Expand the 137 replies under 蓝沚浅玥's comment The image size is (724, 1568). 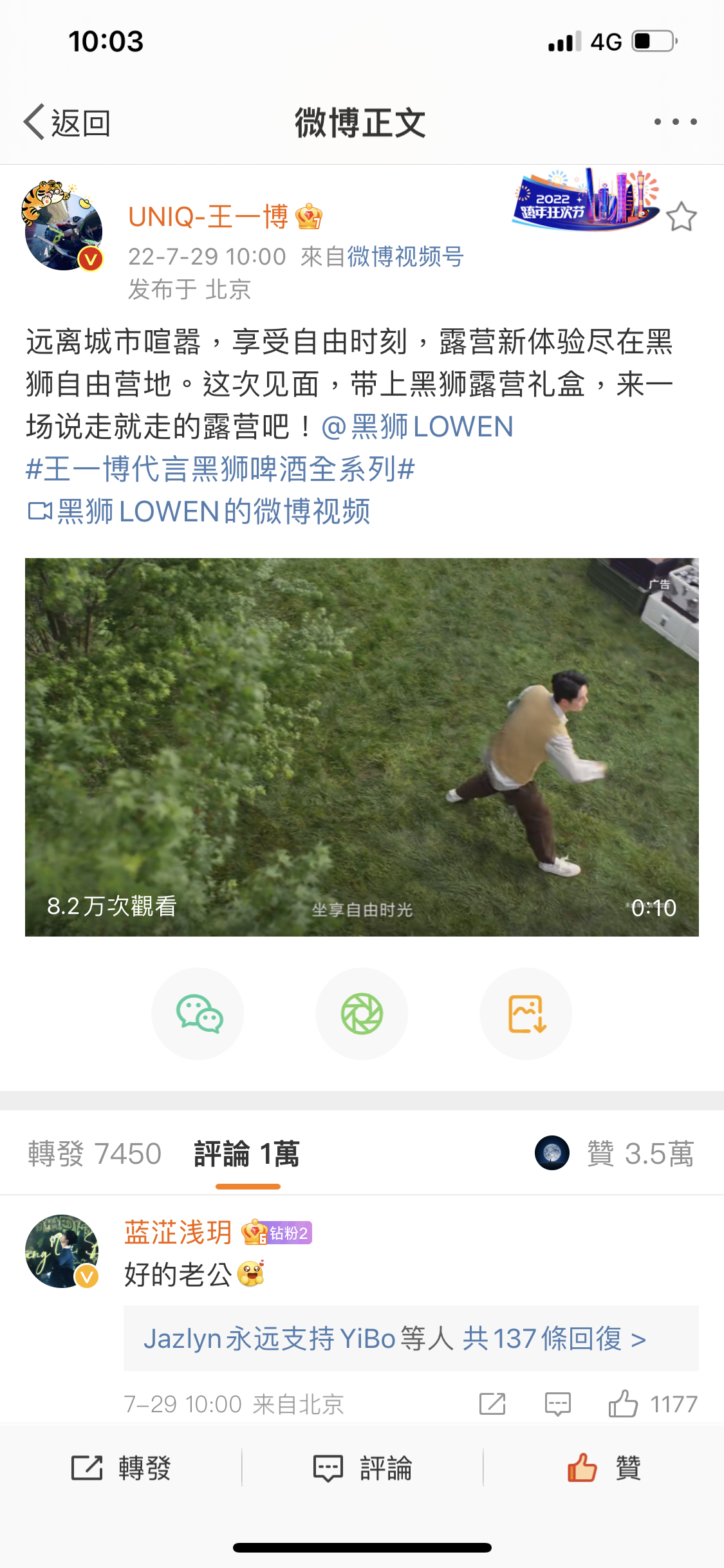tap(394, 1339)
